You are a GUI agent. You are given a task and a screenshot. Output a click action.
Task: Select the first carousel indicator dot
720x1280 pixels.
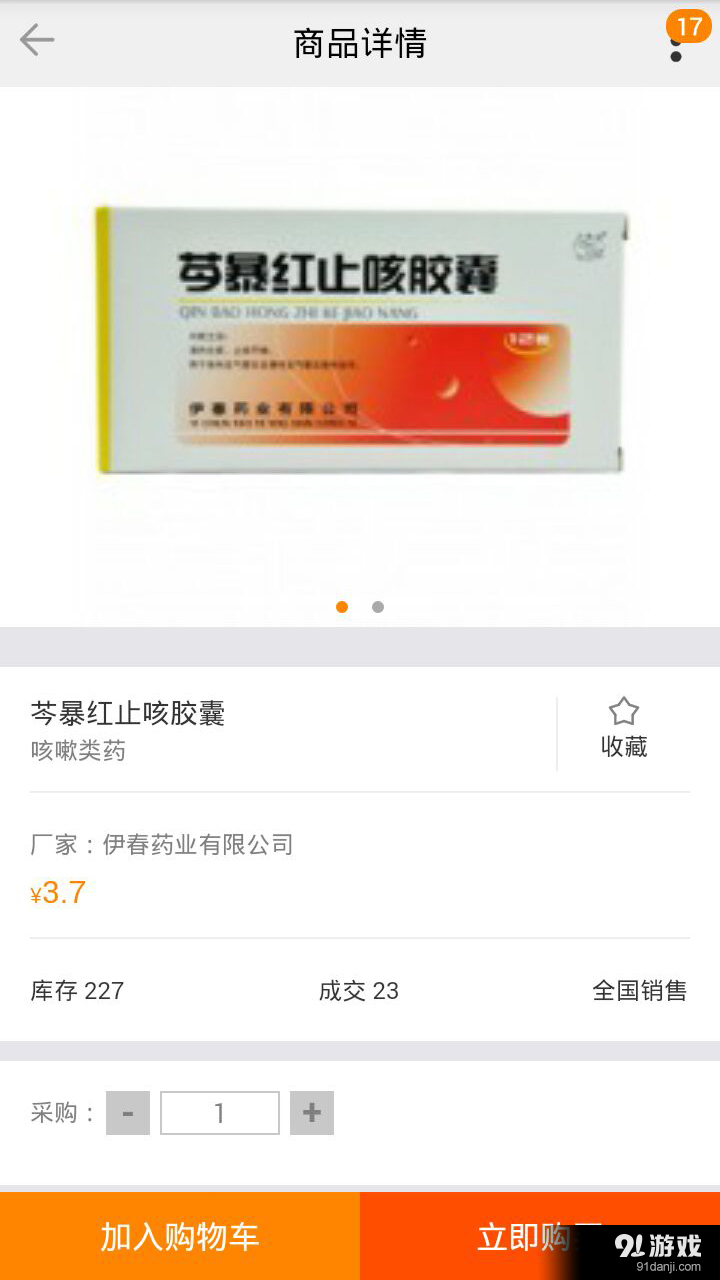point(342,607)
